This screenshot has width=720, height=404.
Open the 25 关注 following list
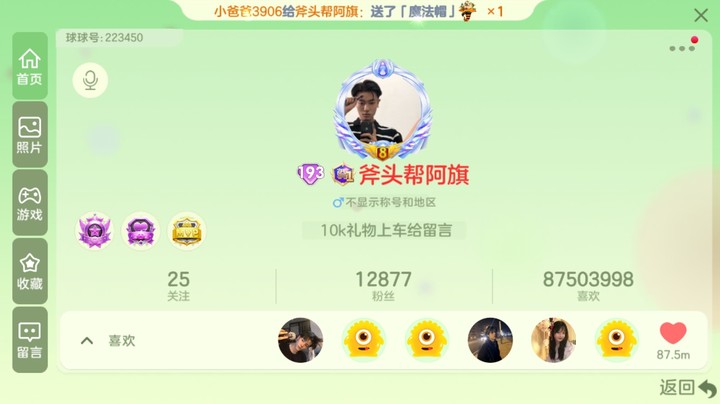(178, 286)
